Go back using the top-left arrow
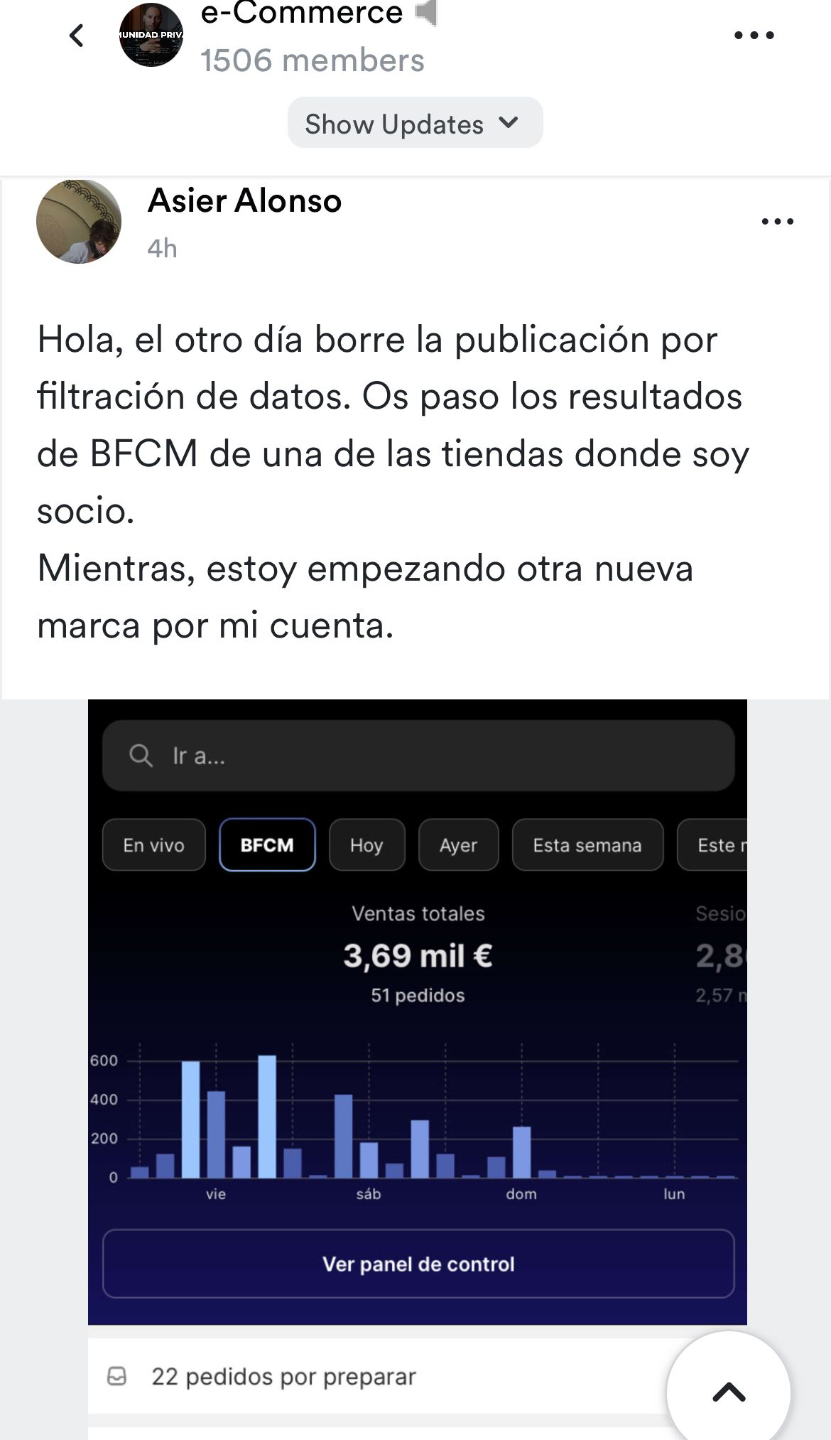The image size is (831, 1440). tap(76, 36)
